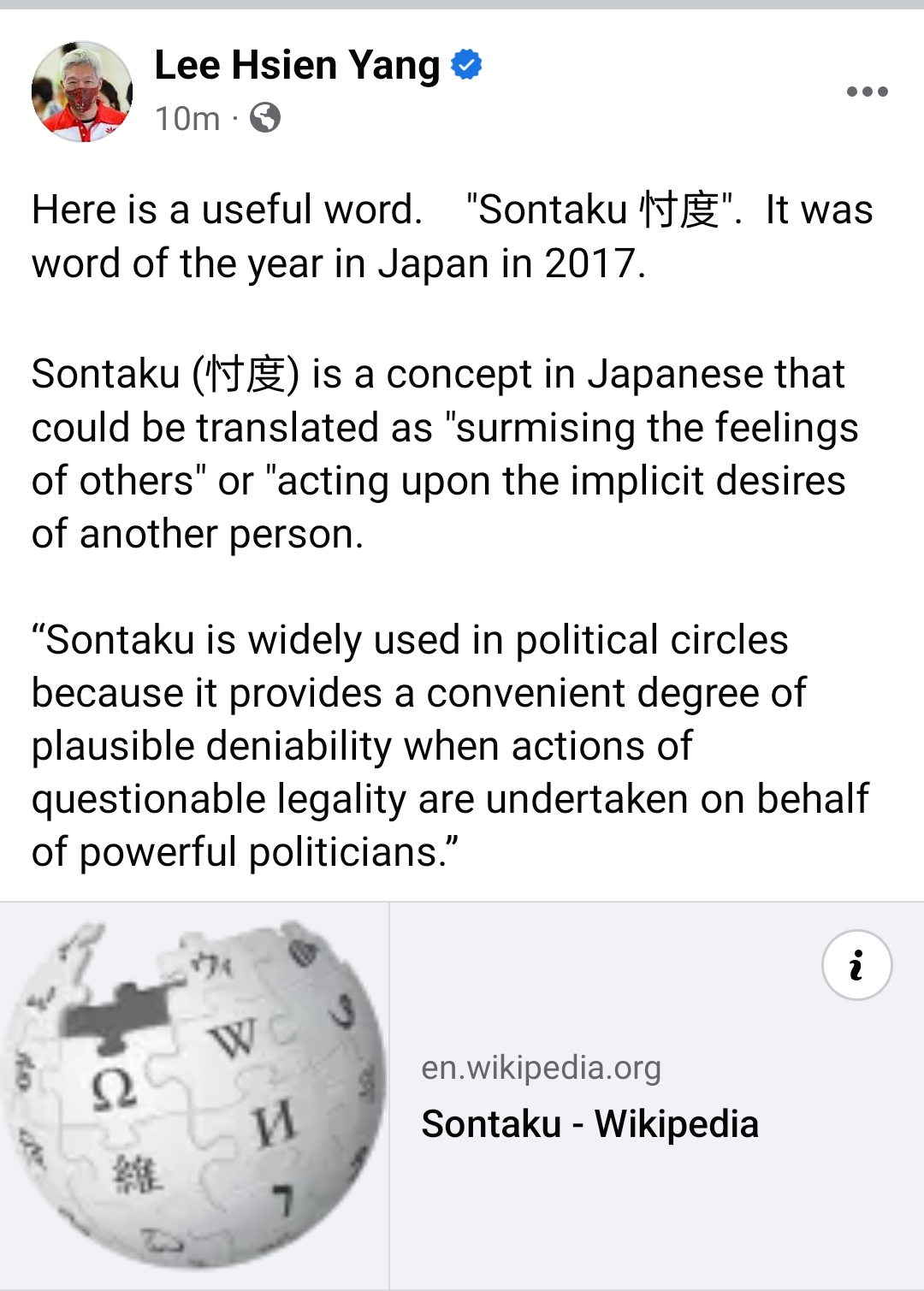The image size is (924, 1291).
Task: Open Lee Hsien Yang's profile name link
Action: point(297,65)
